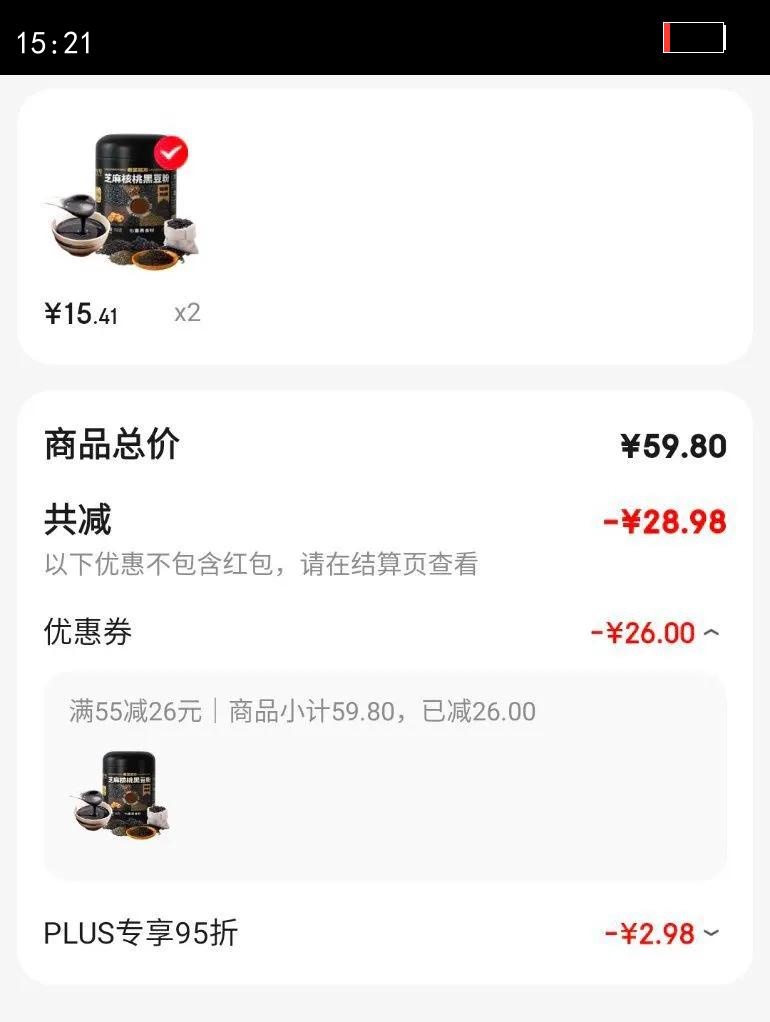Tap the x2 quantity label

click(x=186, y=313)
